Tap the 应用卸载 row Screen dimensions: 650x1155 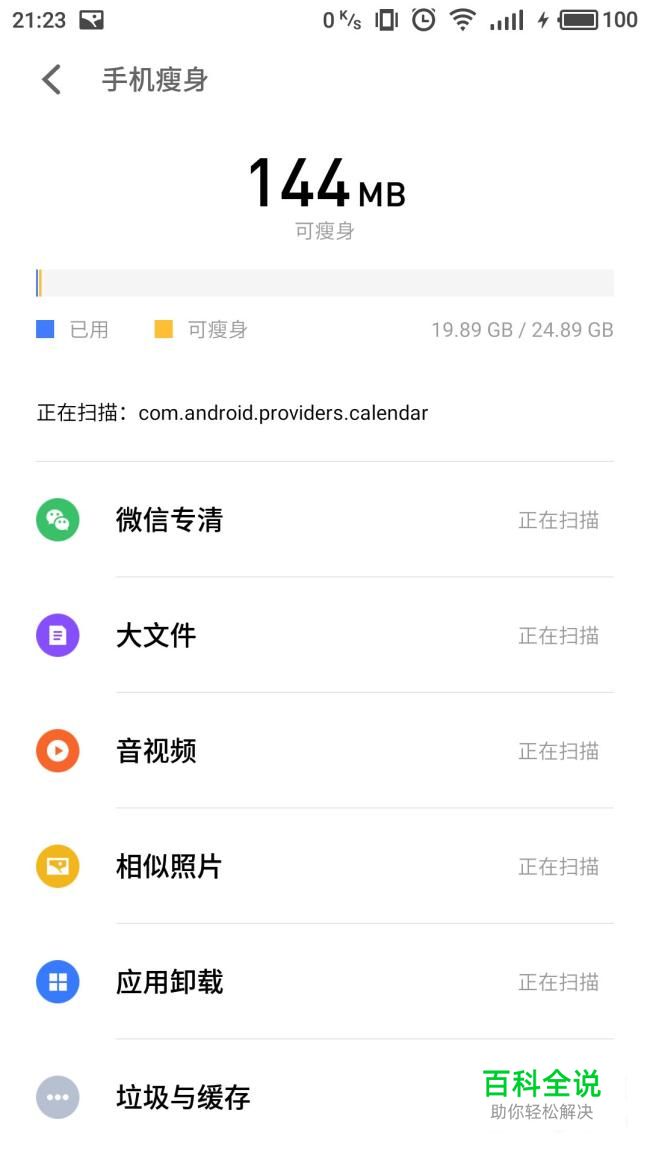324,982
